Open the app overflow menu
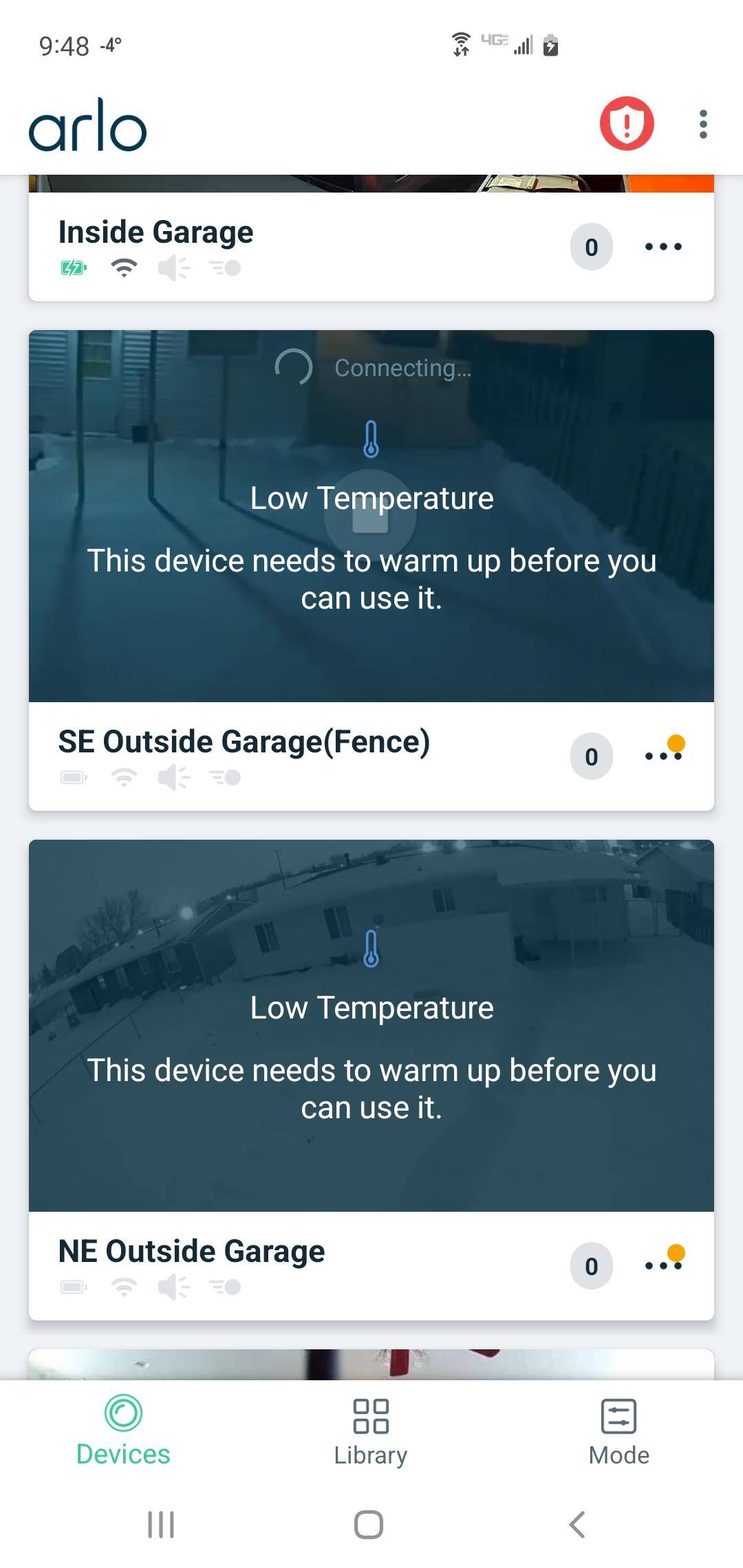The image size is (743, 1568). [x=702, y=124]
